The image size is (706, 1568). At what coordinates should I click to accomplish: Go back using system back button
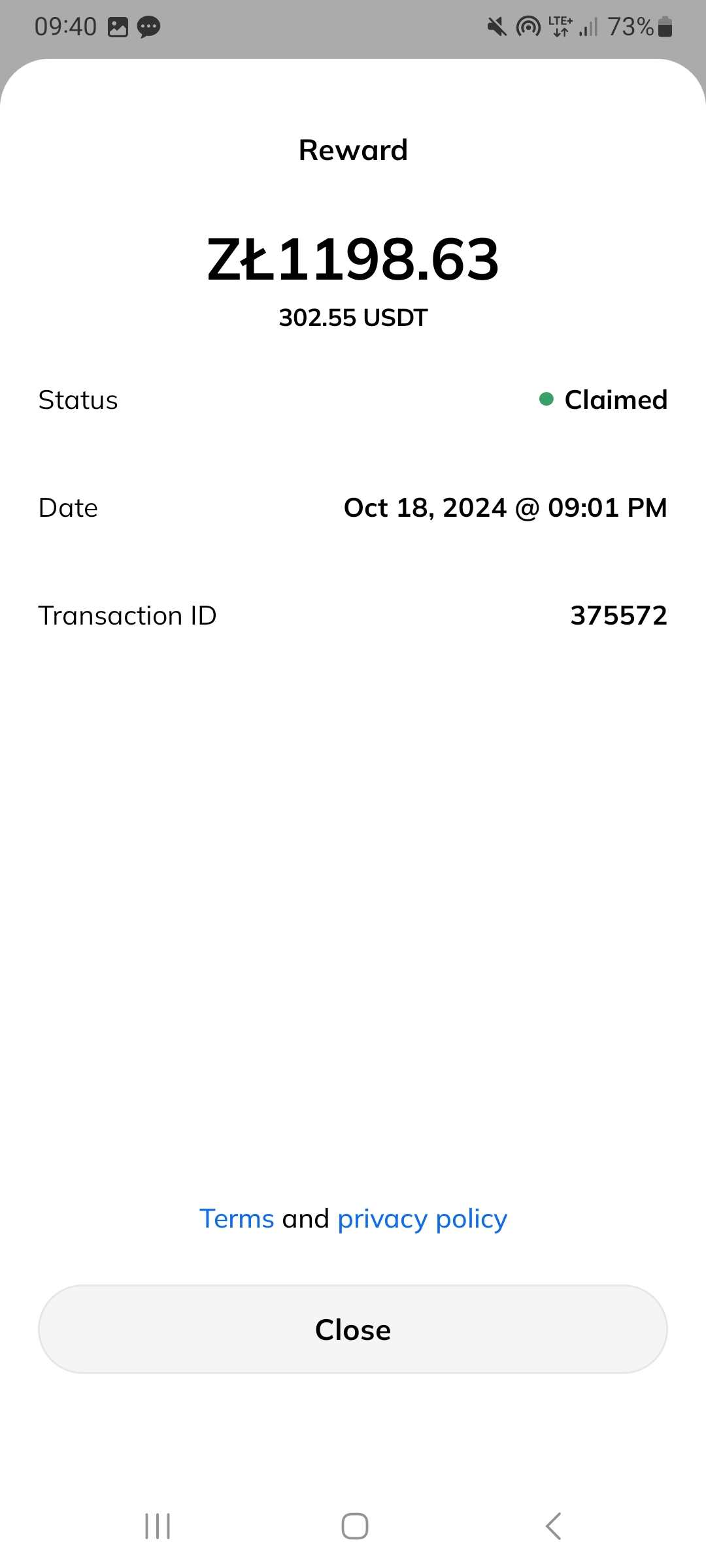point(553,1526)
